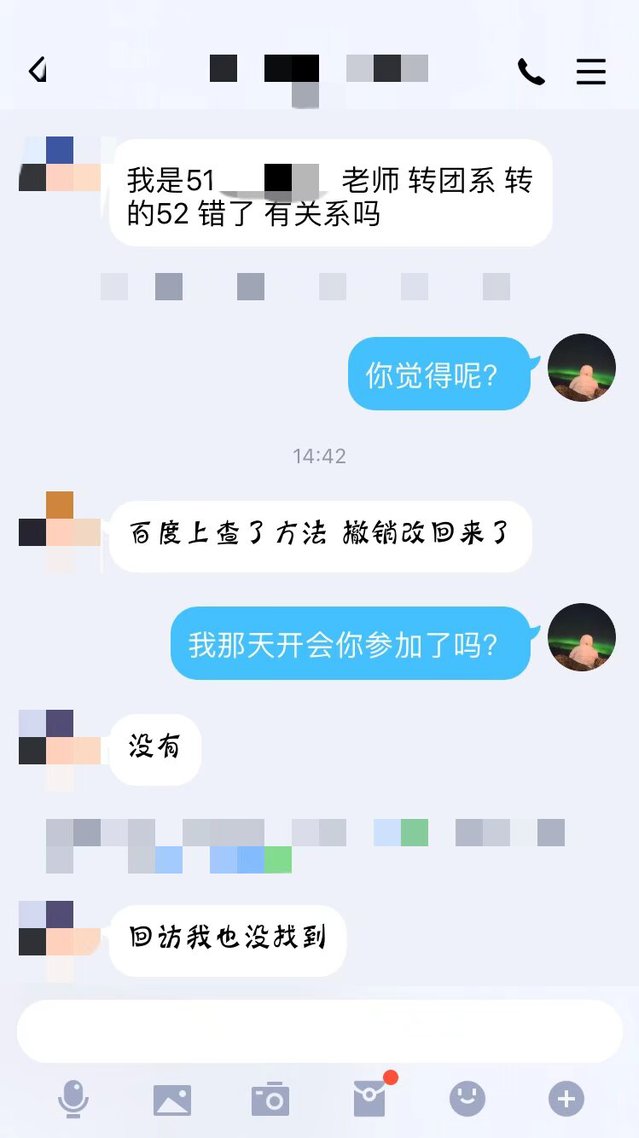Screen dimensions: 639x1138
Task: Tap the message input field
Action: [319, 1030]
